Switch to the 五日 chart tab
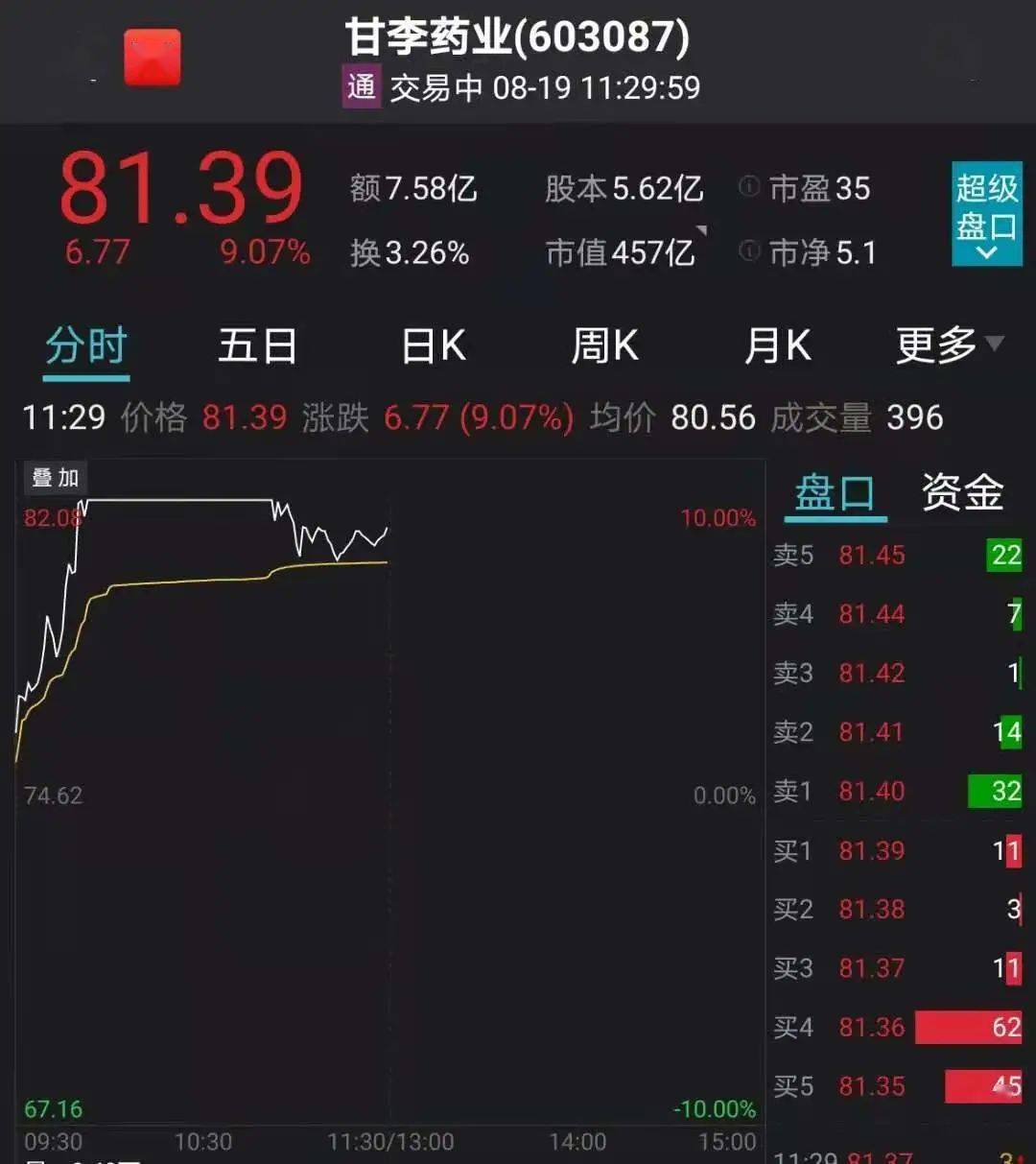Screen dimensions: 1036x1164 pos(257,345)
